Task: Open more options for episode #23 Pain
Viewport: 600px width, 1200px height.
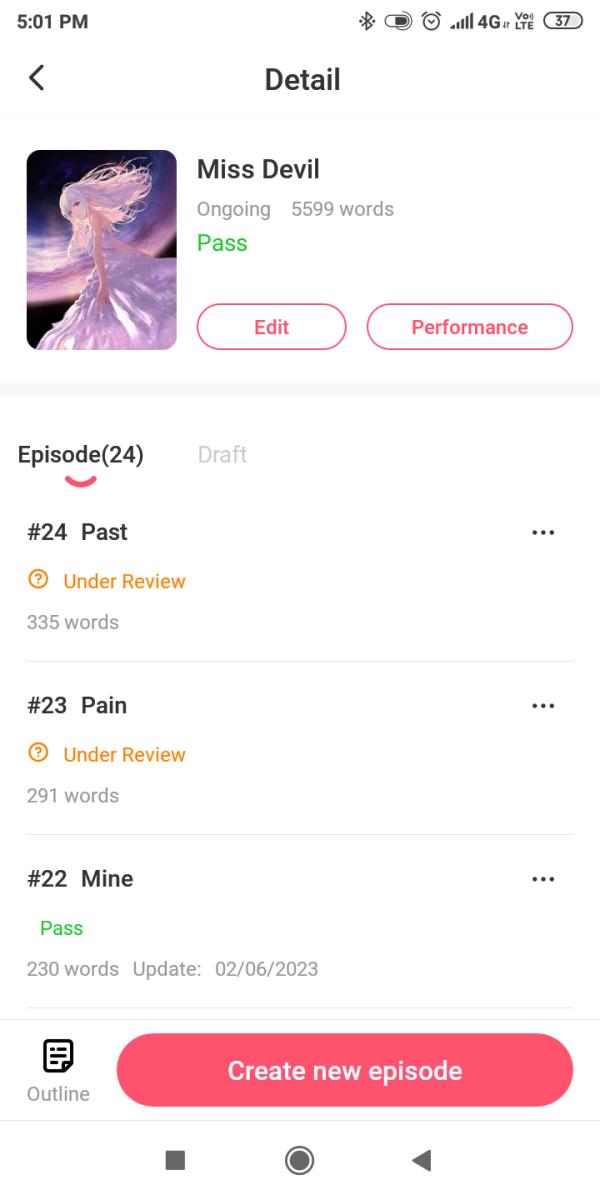Action: click(543, 706)
